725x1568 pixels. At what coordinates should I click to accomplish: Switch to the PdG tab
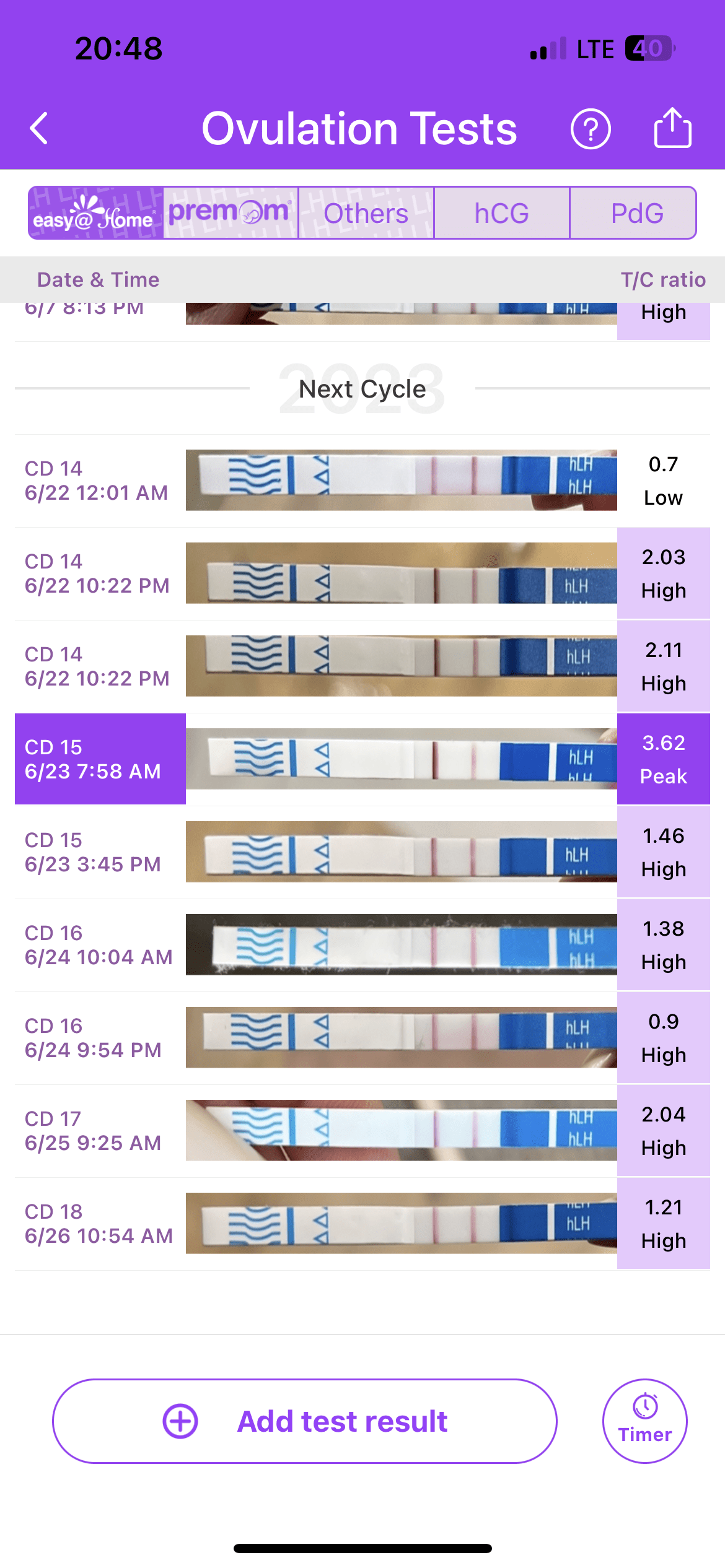click(637, 213)
